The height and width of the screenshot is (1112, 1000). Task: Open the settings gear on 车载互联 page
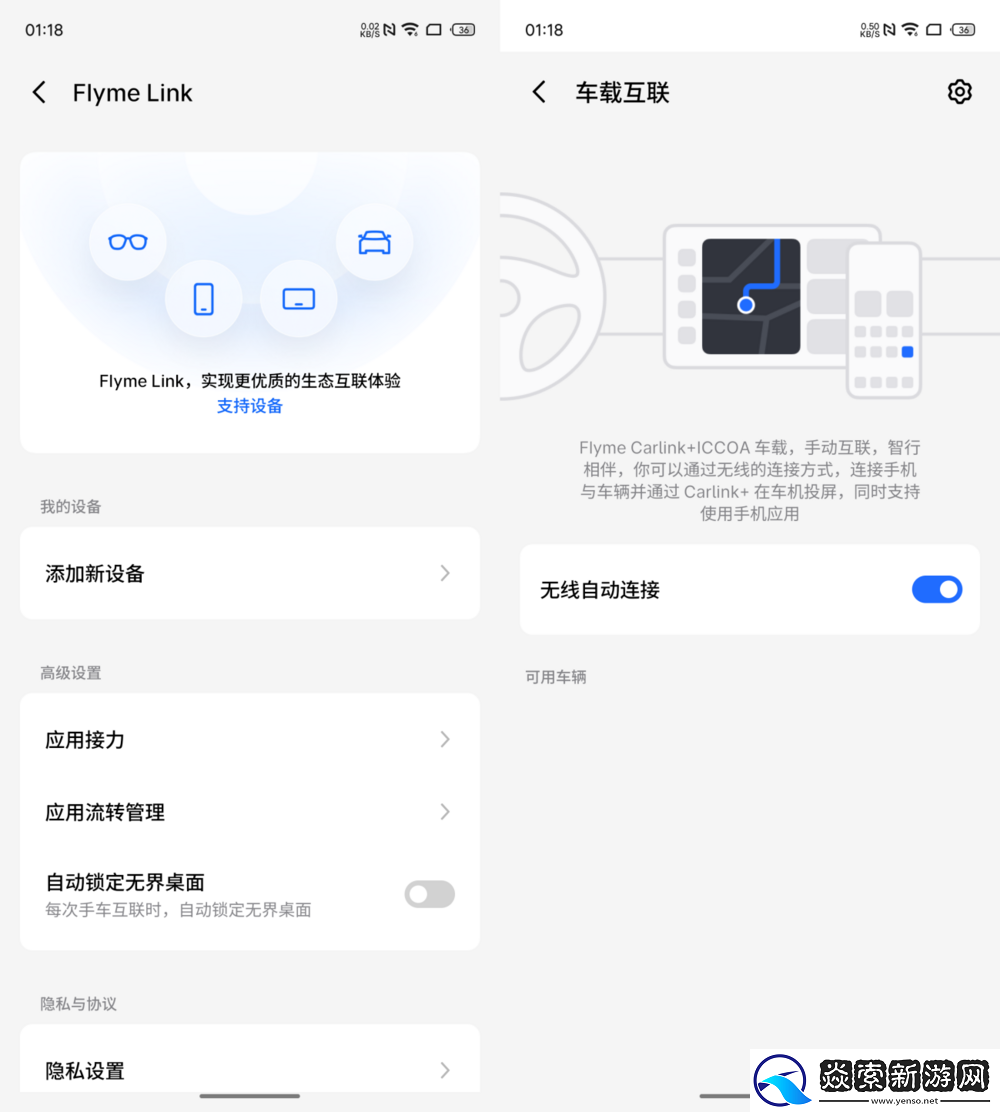959,91
